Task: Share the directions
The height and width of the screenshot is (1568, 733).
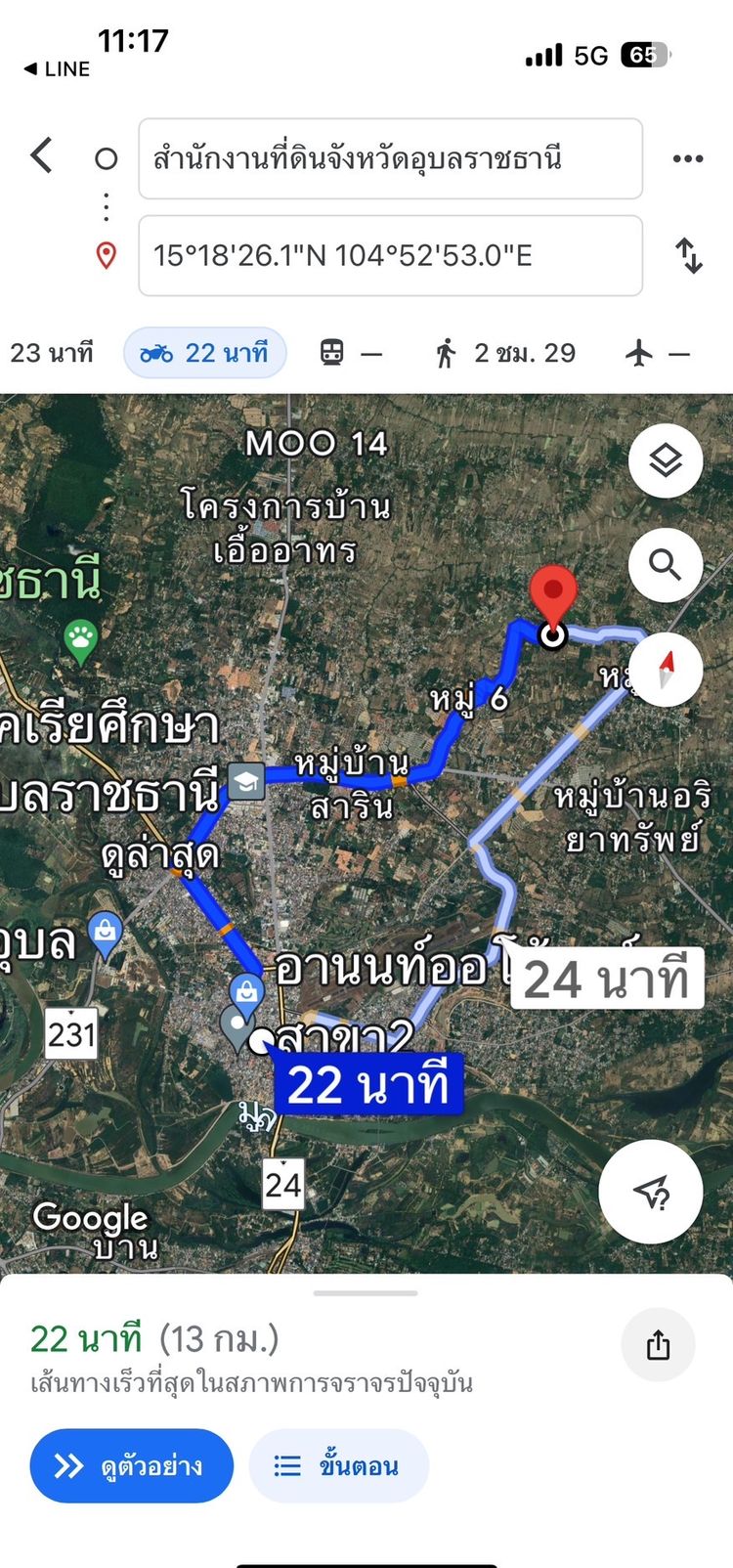Action: pyautogui.click(x=658, y=1345)
